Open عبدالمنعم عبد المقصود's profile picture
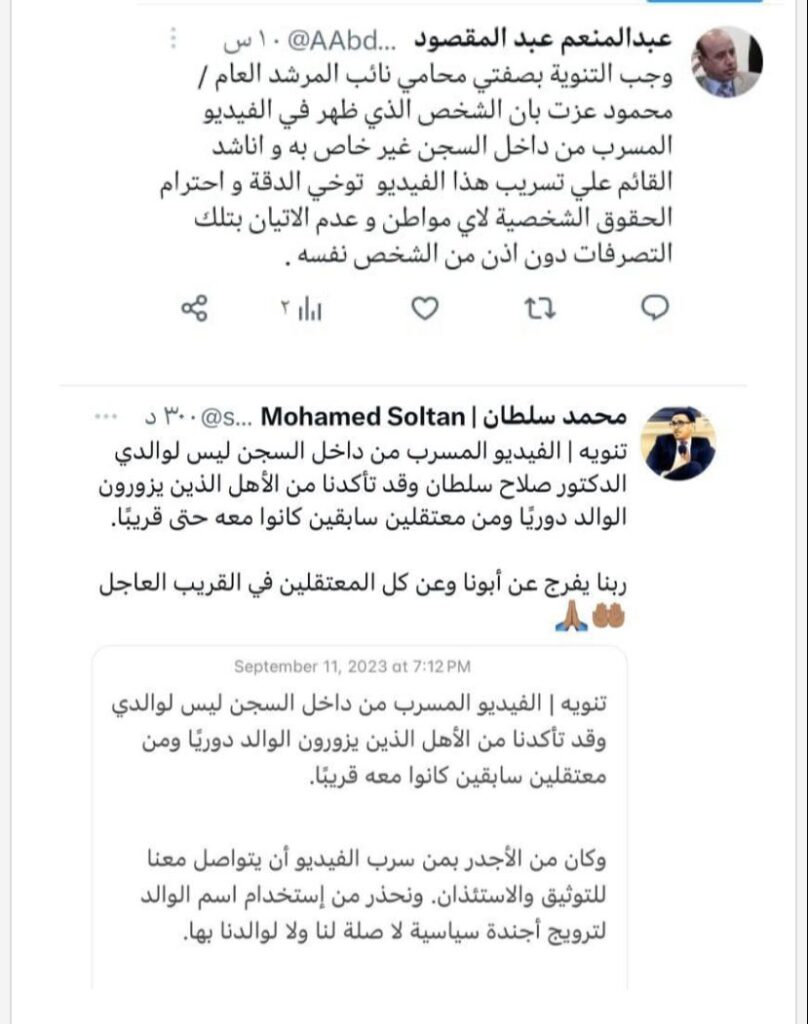The width and height of the screenshot is (808, 1024). [x=727, y=62]
